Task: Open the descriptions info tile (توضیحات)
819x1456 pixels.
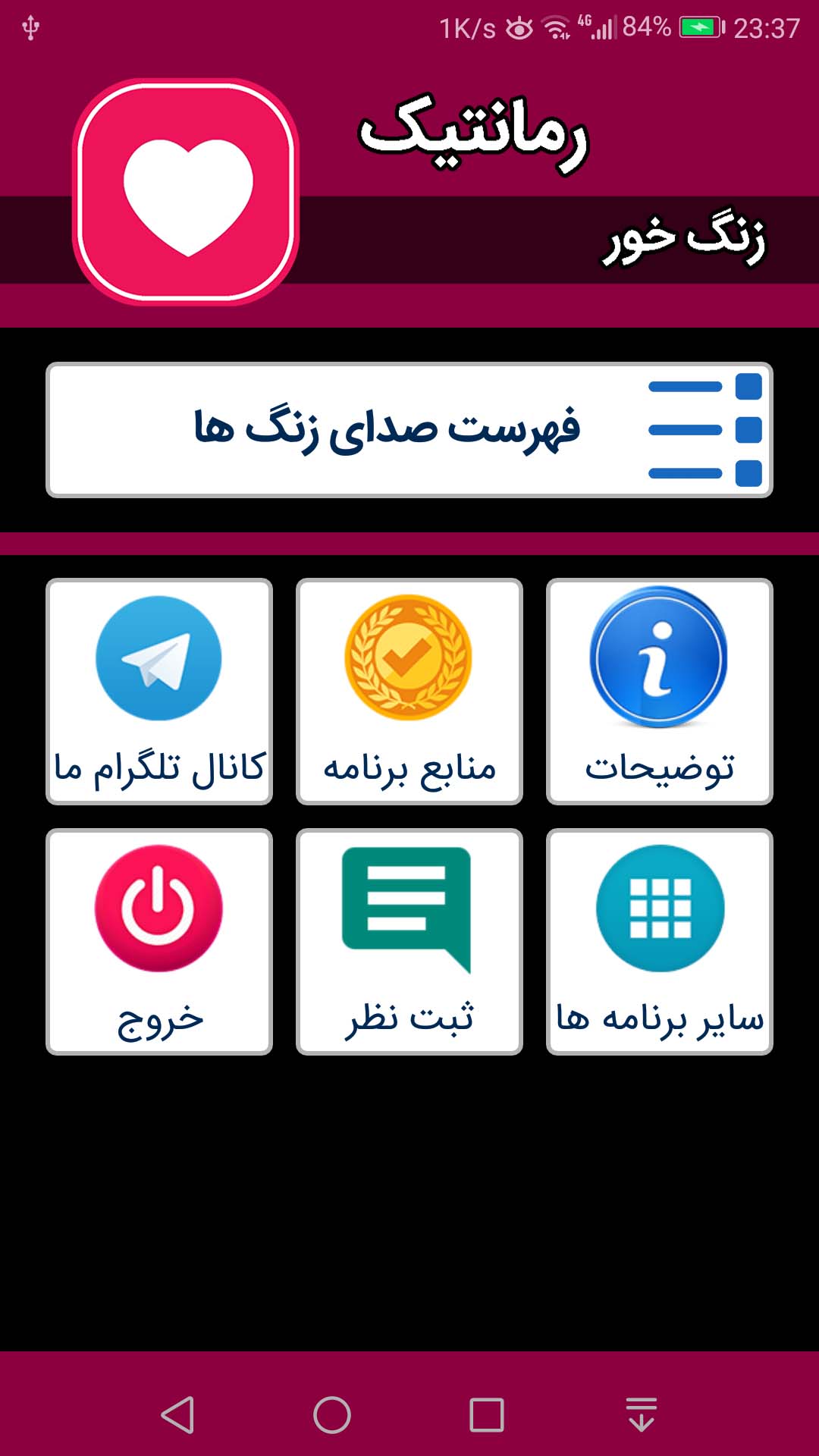Action: click(x=659, y=691)
